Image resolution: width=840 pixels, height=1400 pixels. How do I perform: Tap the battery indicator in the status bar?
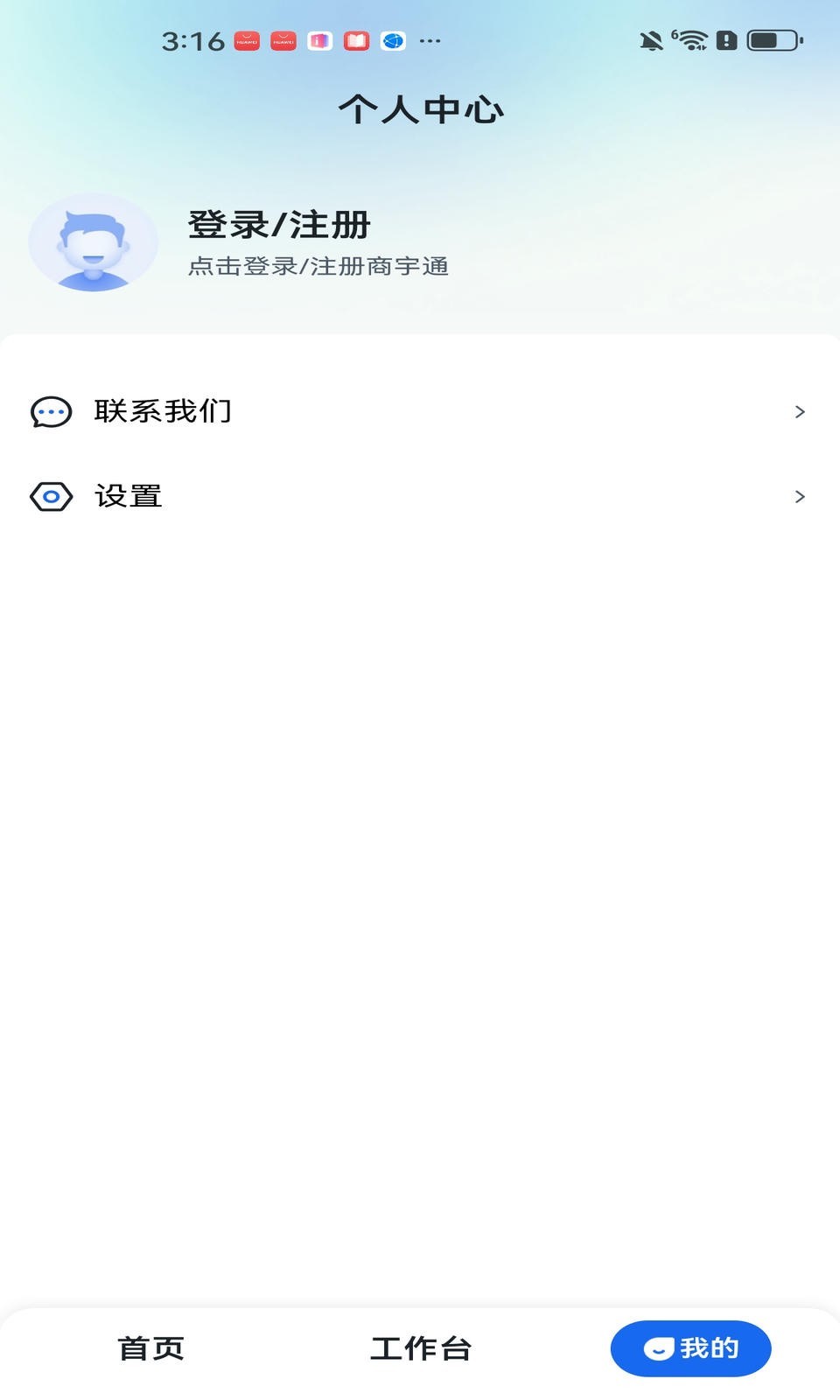(x=768, y=38)
